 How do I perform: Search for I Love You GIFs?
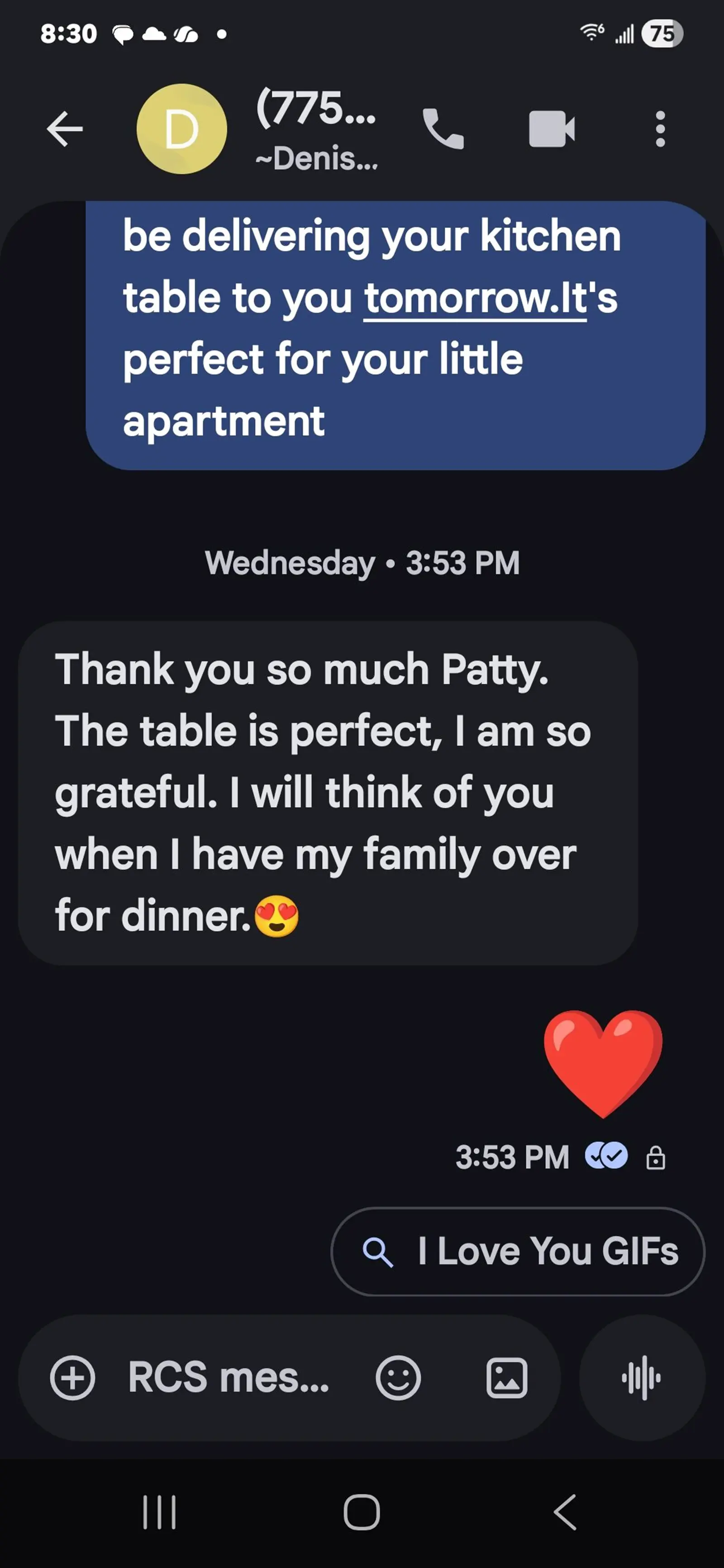[518, 1251]
